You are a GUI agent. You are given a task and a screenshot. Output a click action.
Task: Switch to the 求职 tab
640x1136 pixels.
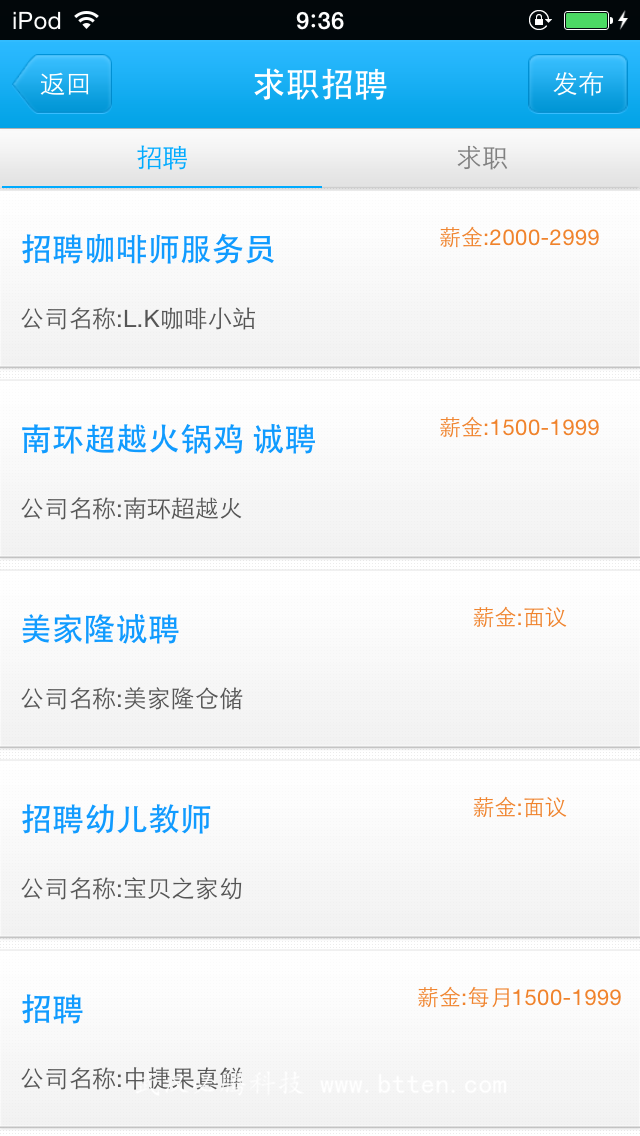481,158
